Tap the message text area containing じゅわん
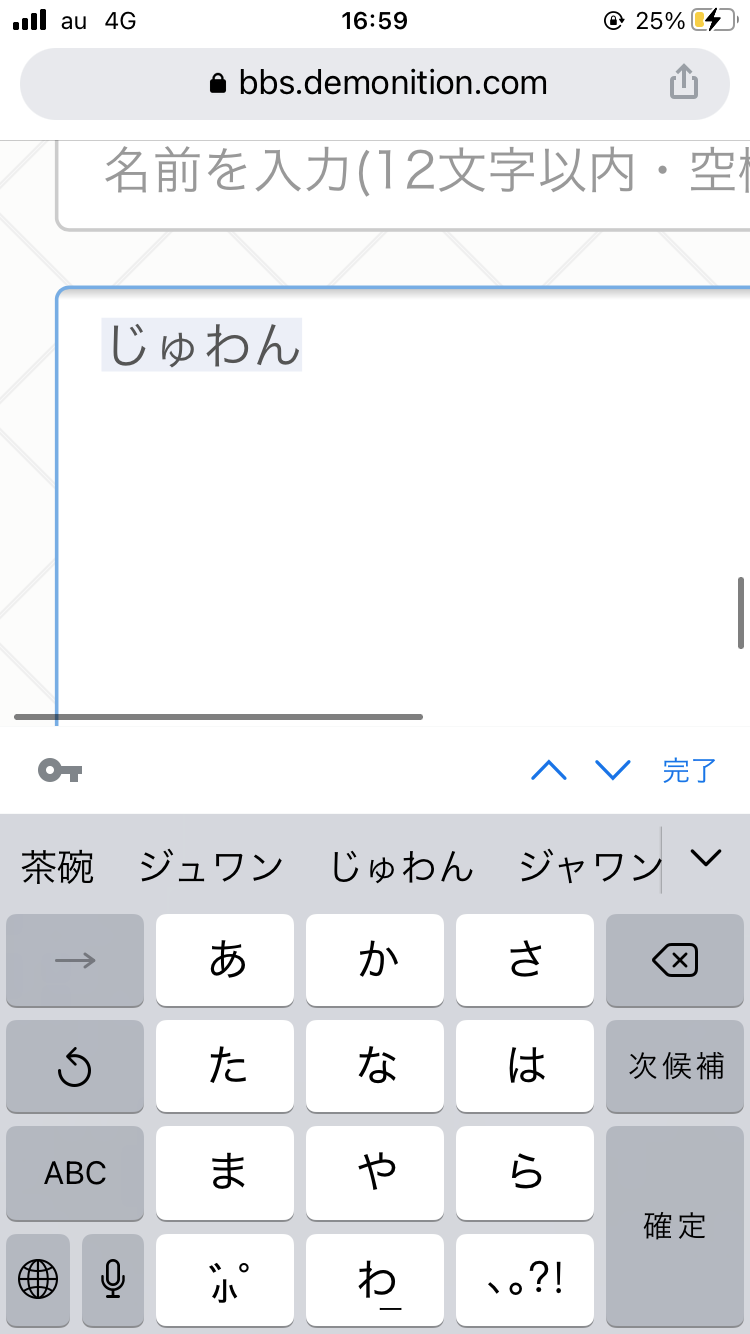The image size is (750, 1334). coord(400,500)
